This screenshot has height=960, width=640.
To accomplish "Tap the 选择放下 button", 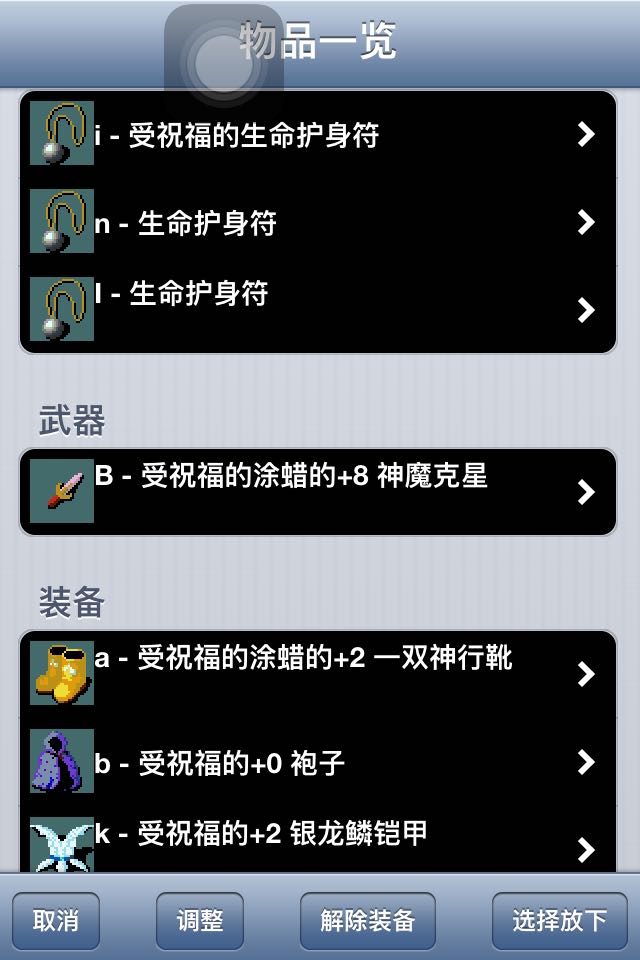I will [560, 920].
